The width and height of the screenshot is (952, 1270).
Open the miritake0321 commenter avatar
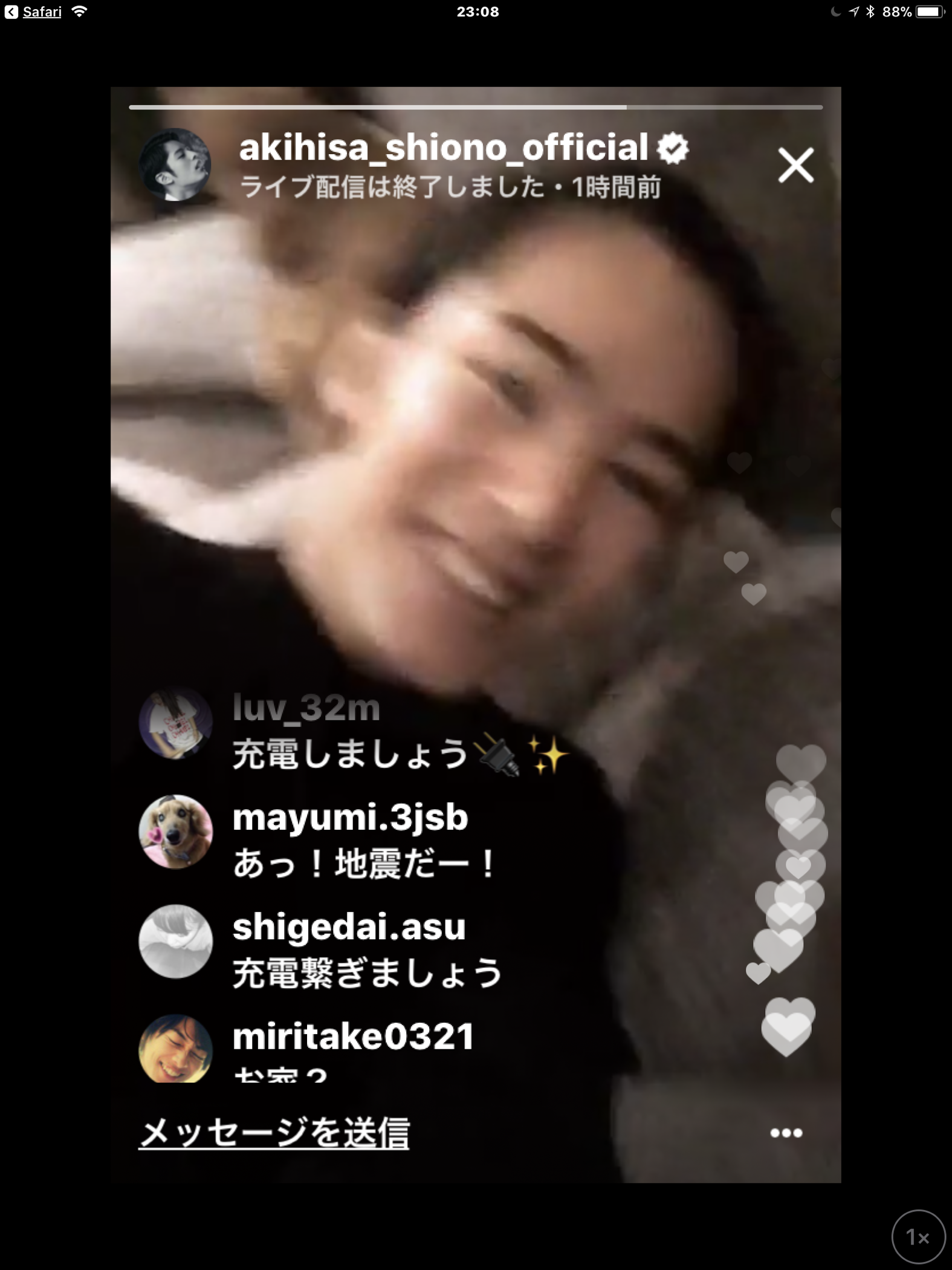click(176, 1049)
